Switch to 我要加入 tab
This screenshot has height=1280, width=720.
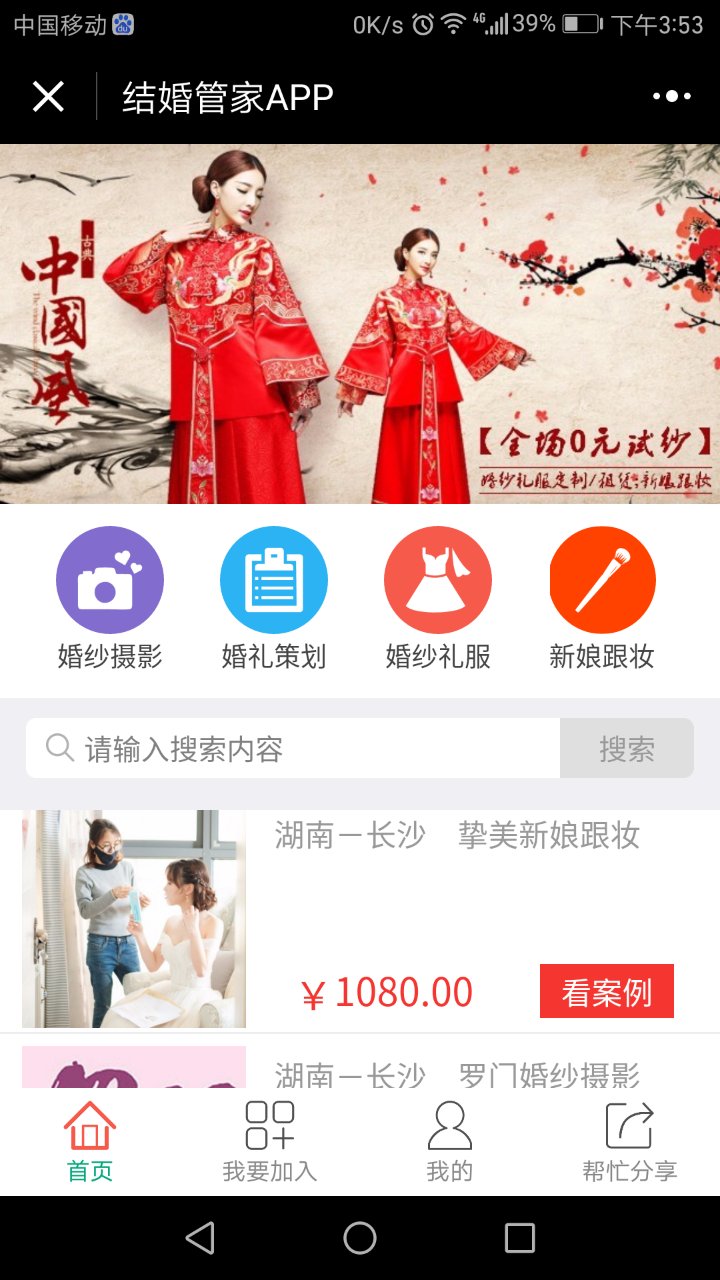(270, 1142)
